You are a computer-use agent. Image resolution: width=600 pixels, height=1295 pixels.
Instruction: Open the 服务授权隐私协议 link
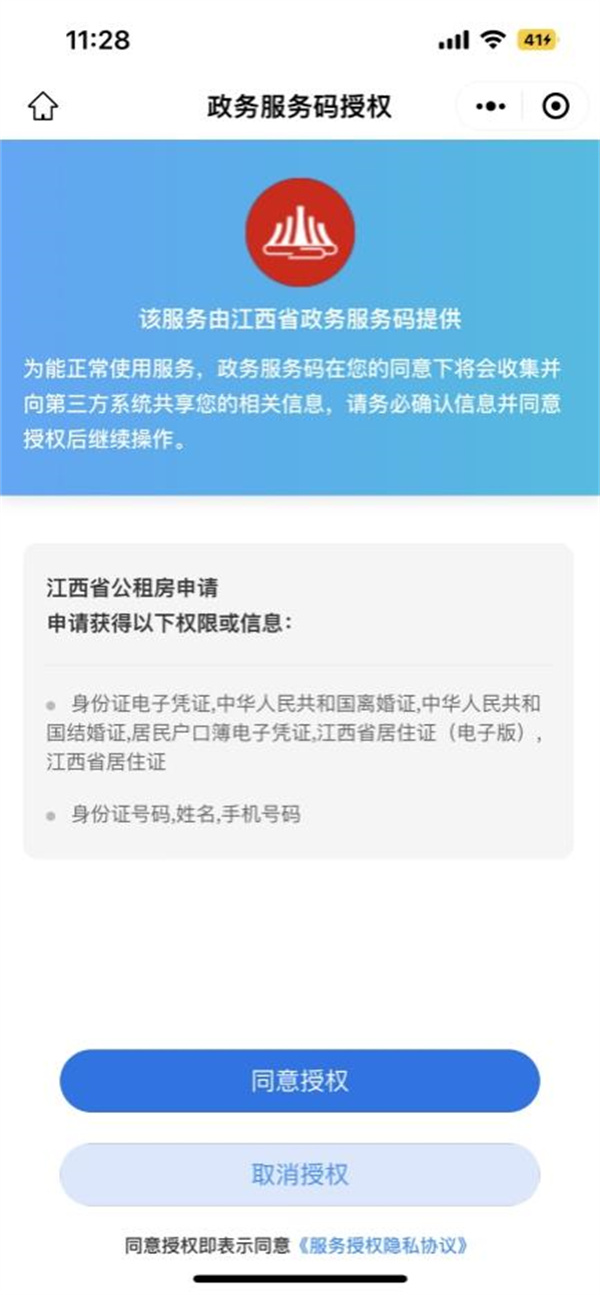(x=383, y=1246)
